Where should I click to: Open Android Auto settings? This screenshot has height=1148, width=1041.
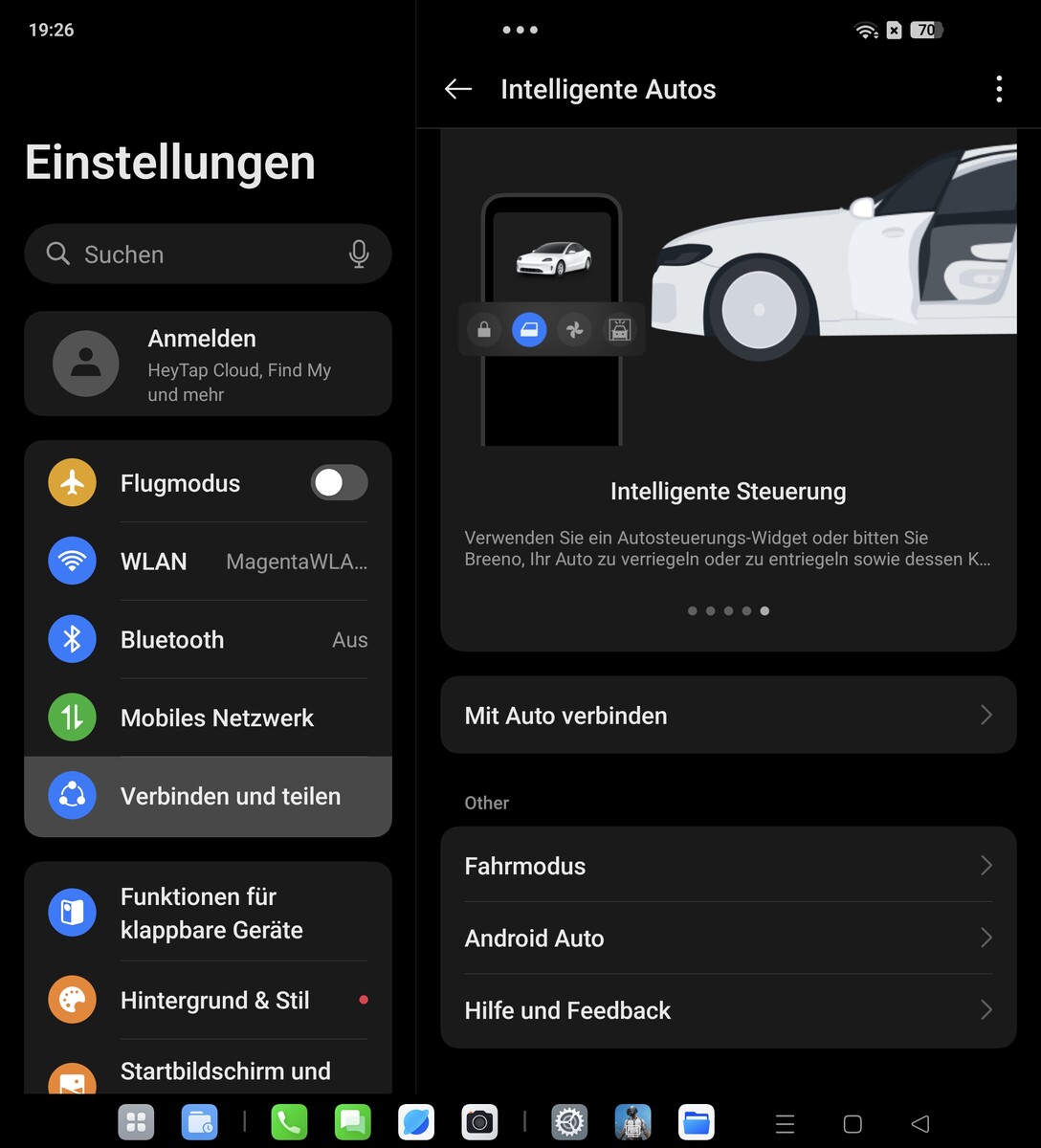727,938
